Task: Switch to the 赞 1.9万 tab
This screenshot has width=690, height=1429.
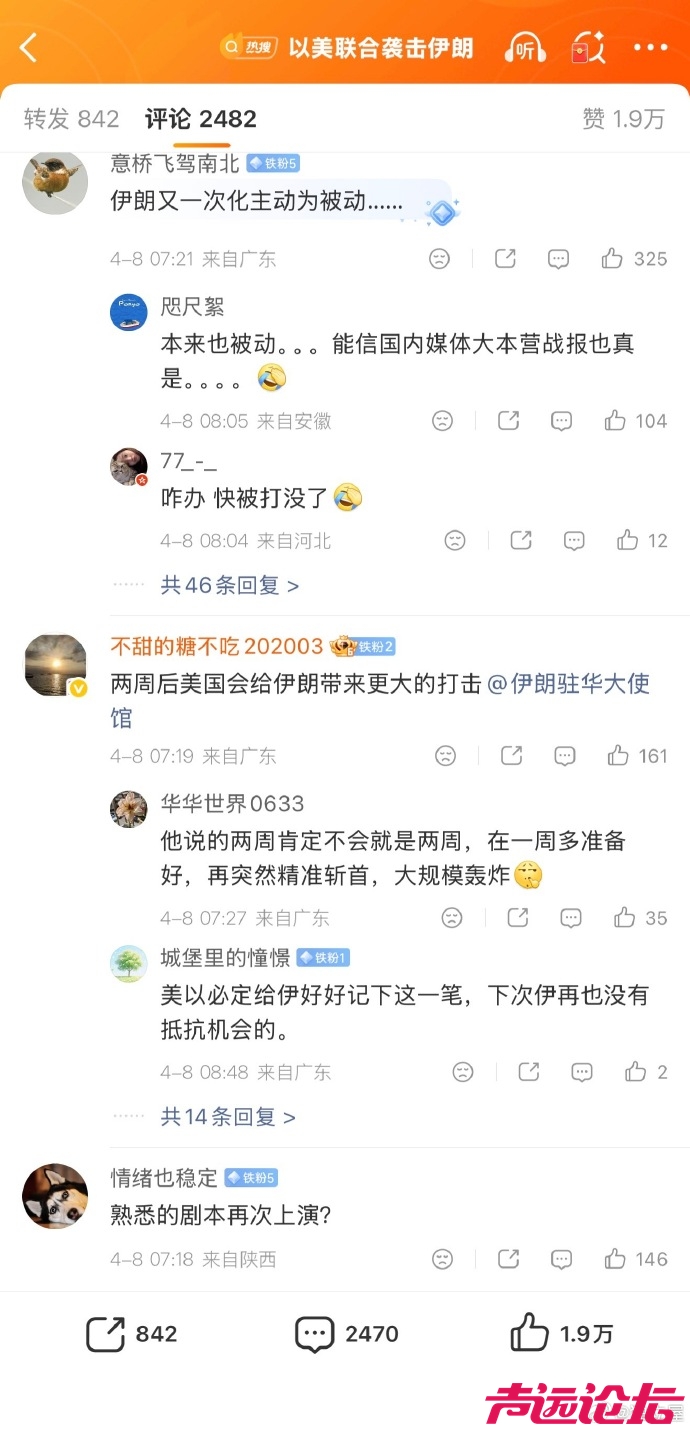Action: (623, 119)
